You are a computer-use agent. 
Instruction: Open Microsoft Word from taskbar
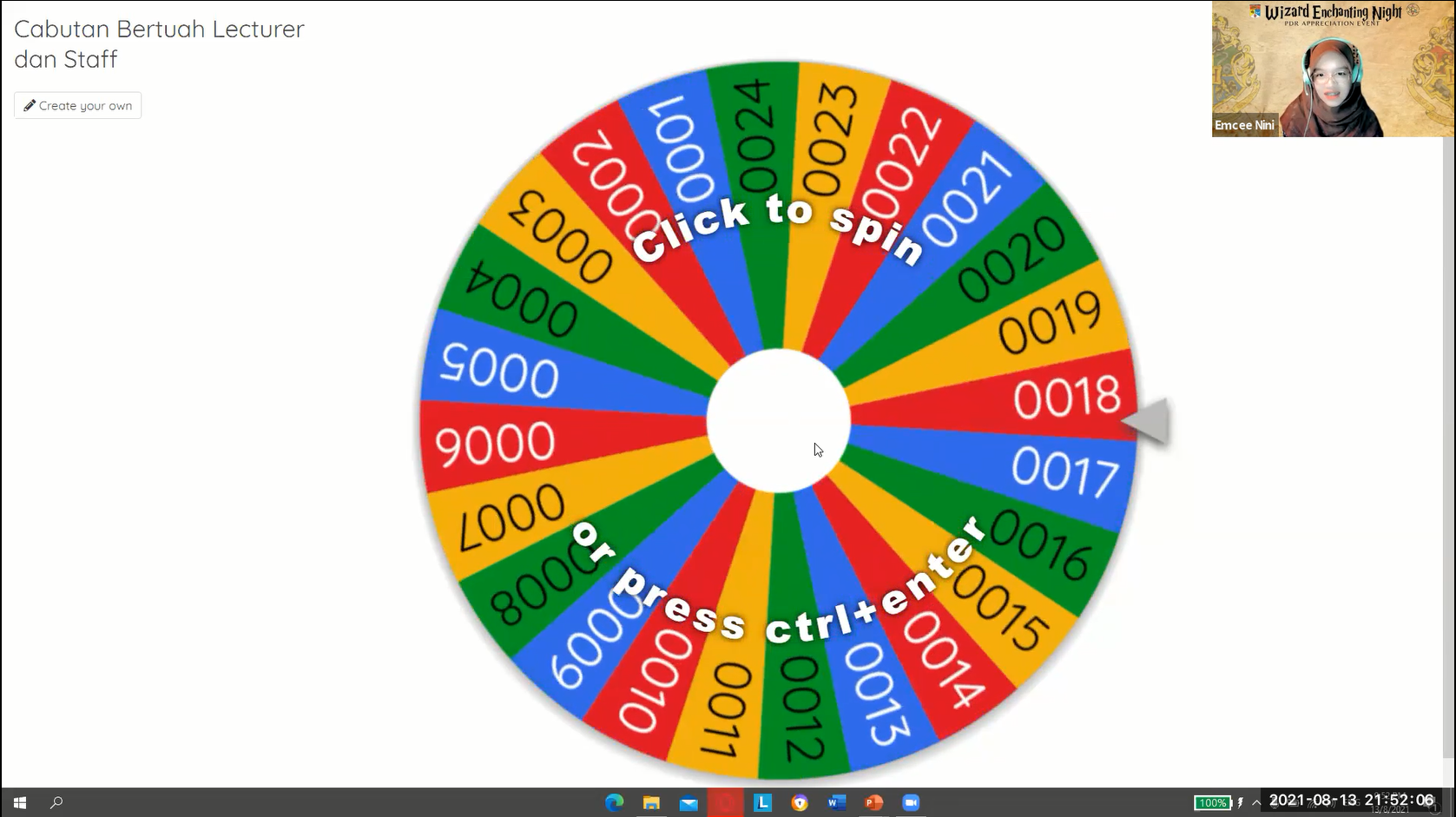(836, 803)
